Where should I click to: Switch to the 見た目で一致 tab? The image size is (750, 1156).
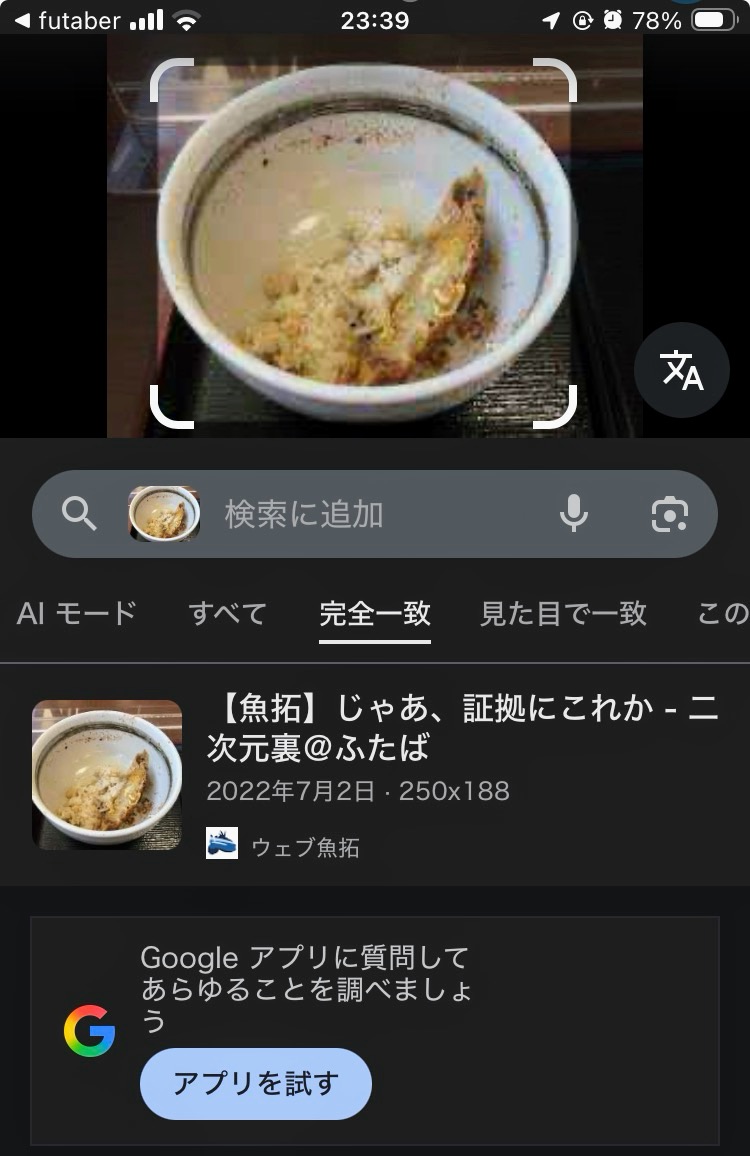tap(564, 613)
